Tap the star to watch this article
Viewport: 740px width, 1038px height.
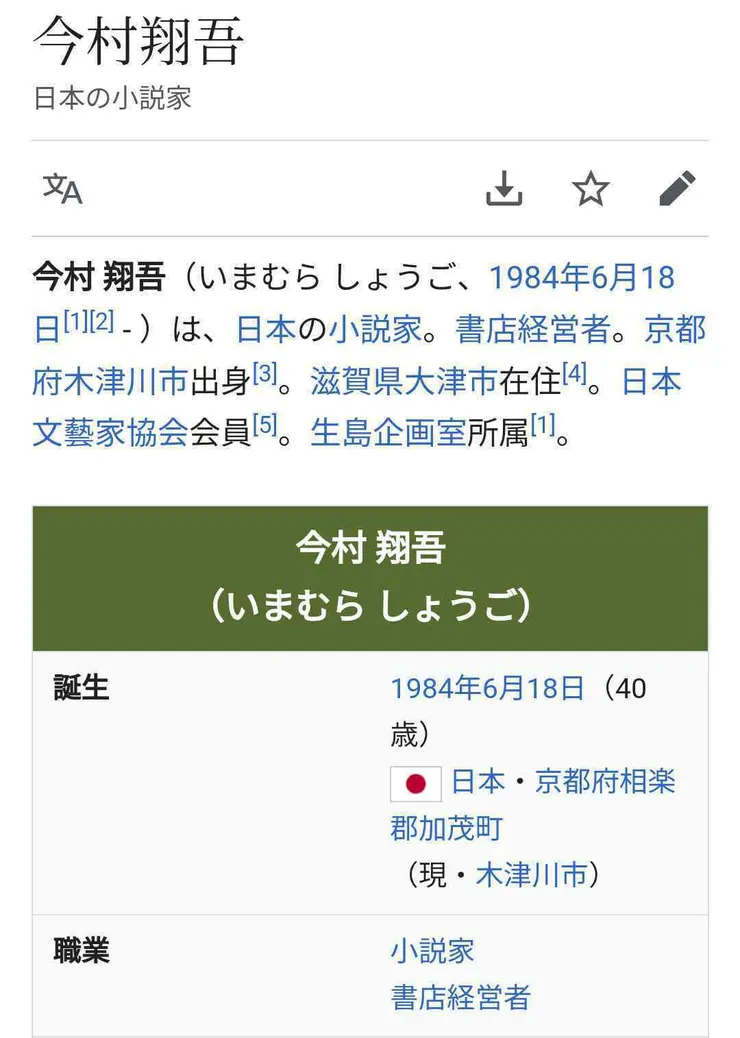(x=592, y=188)
